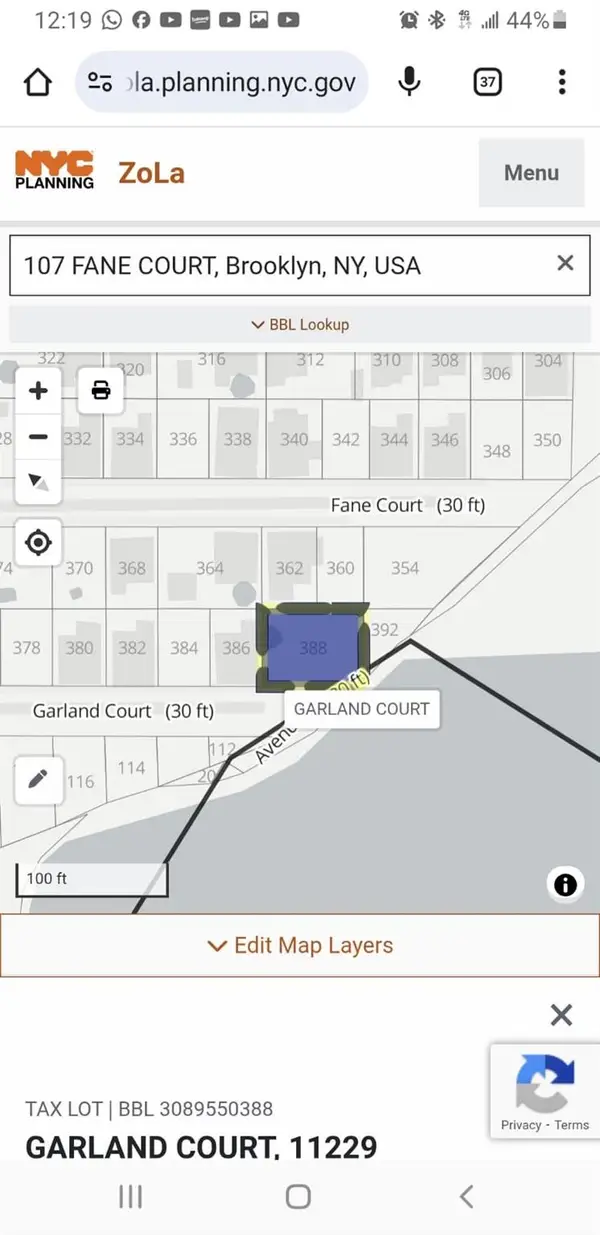Zoom out on the map
This screenshot has height=1235, width=600.
click(39, 437)
